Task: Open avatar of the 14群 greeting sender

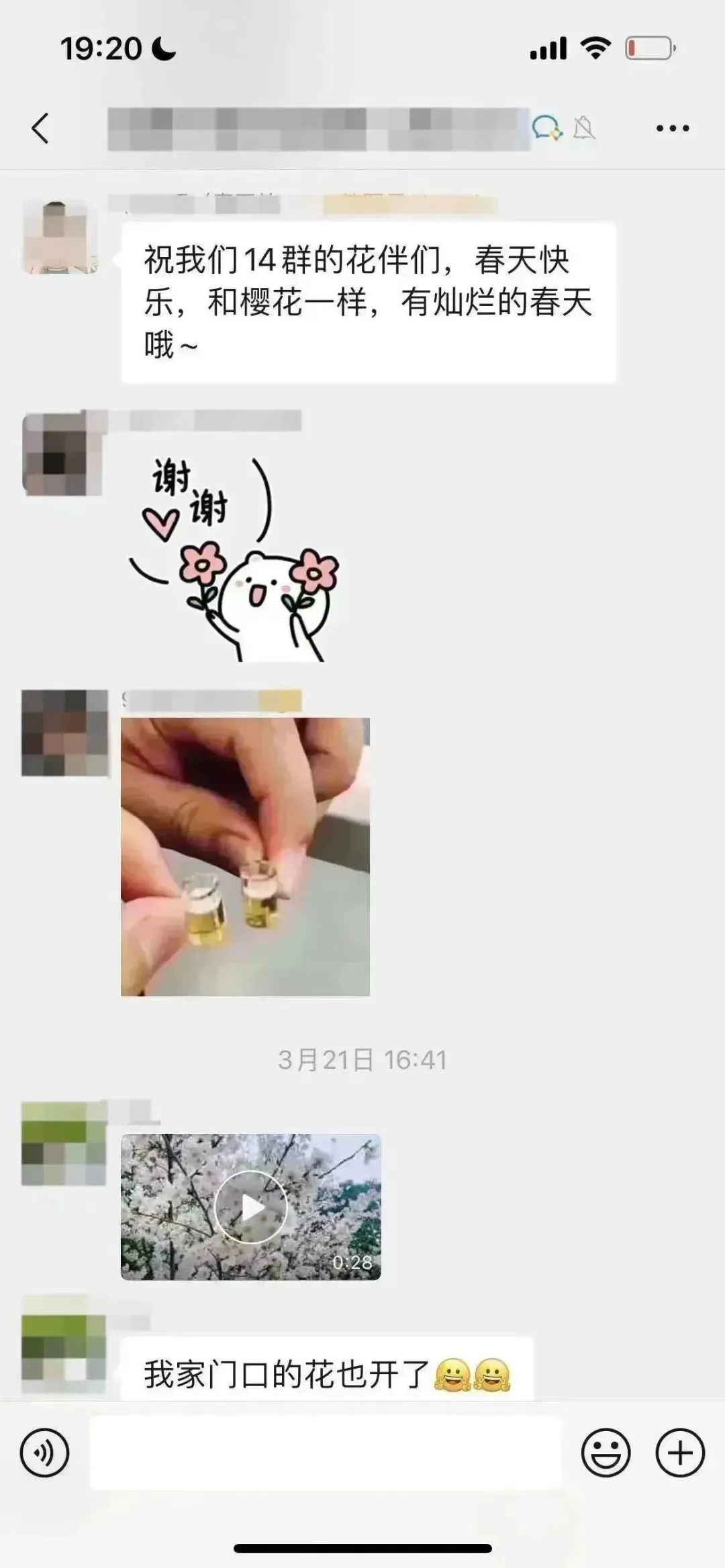Action: tap(60, 237)
